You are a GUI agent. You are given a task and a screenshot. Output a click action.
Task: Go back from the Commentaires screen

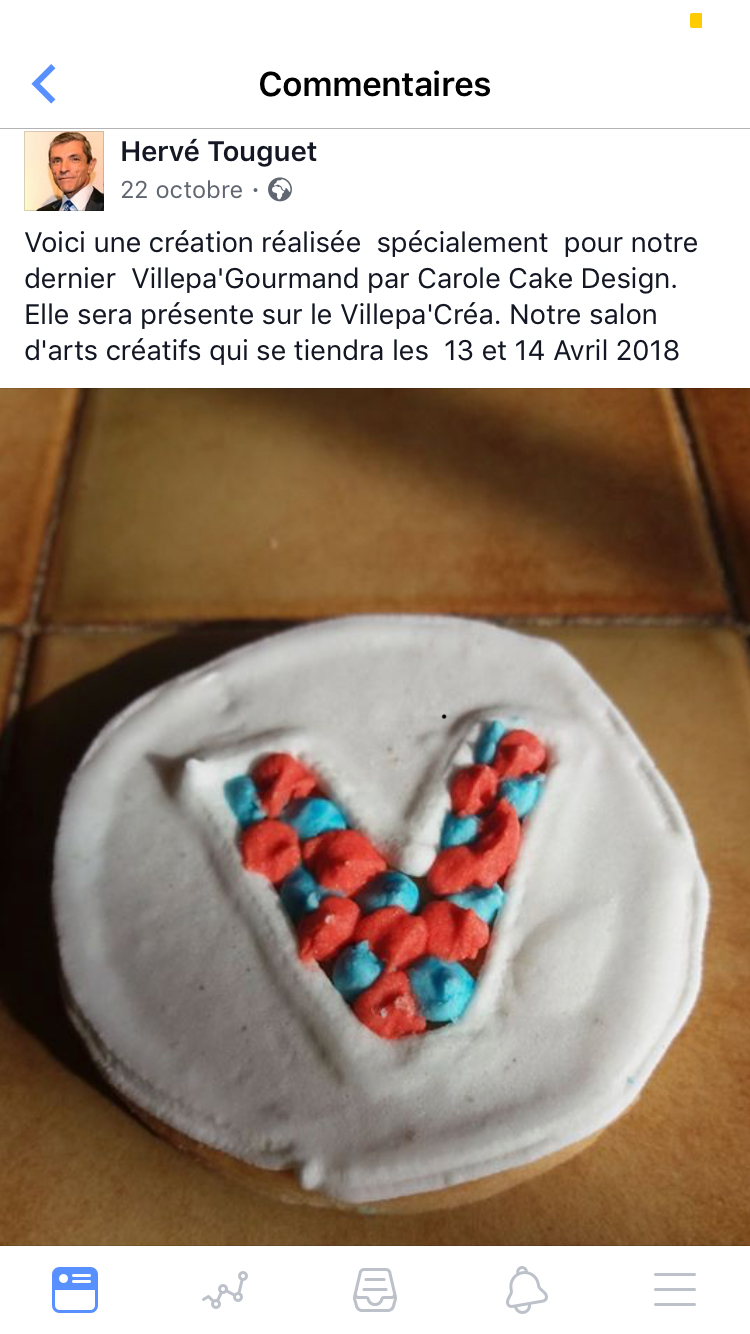(44, 85)
